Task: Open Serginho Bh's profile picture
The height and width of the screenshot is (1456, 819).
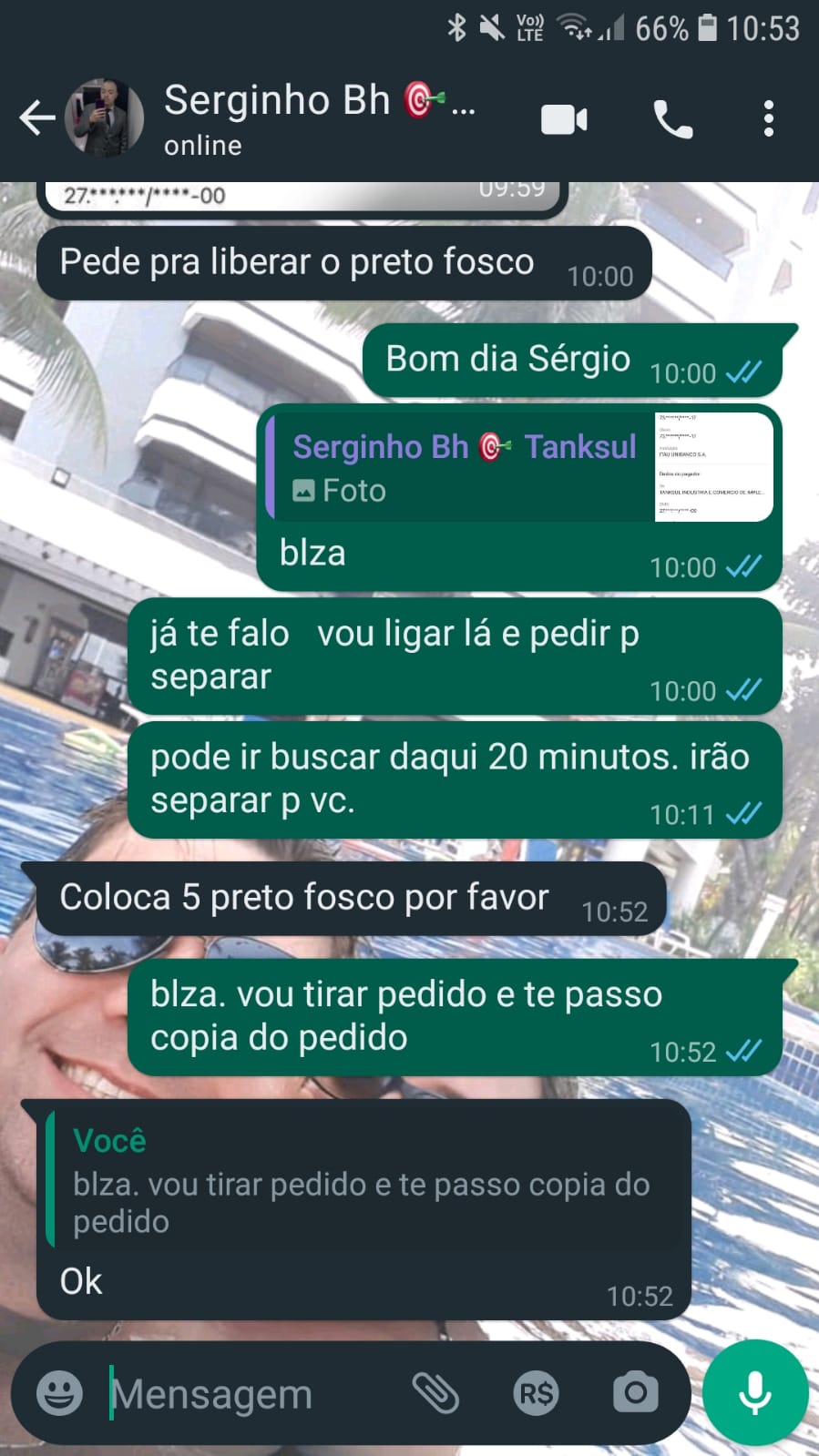Action: 105,118
